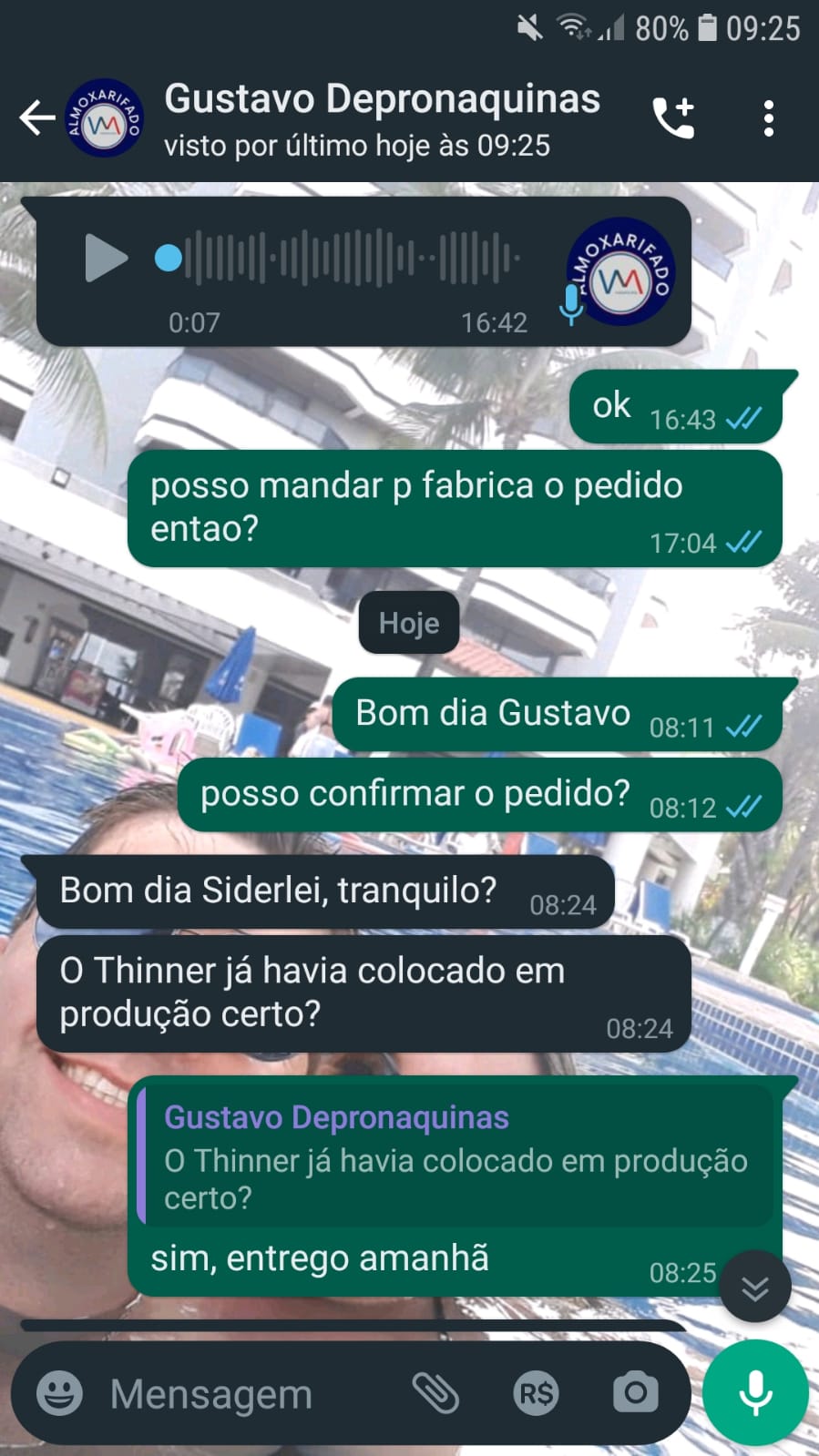Screen dimensions: 819x1456
Task: Open the R$ payment option
Action: tap(536, 1393)
